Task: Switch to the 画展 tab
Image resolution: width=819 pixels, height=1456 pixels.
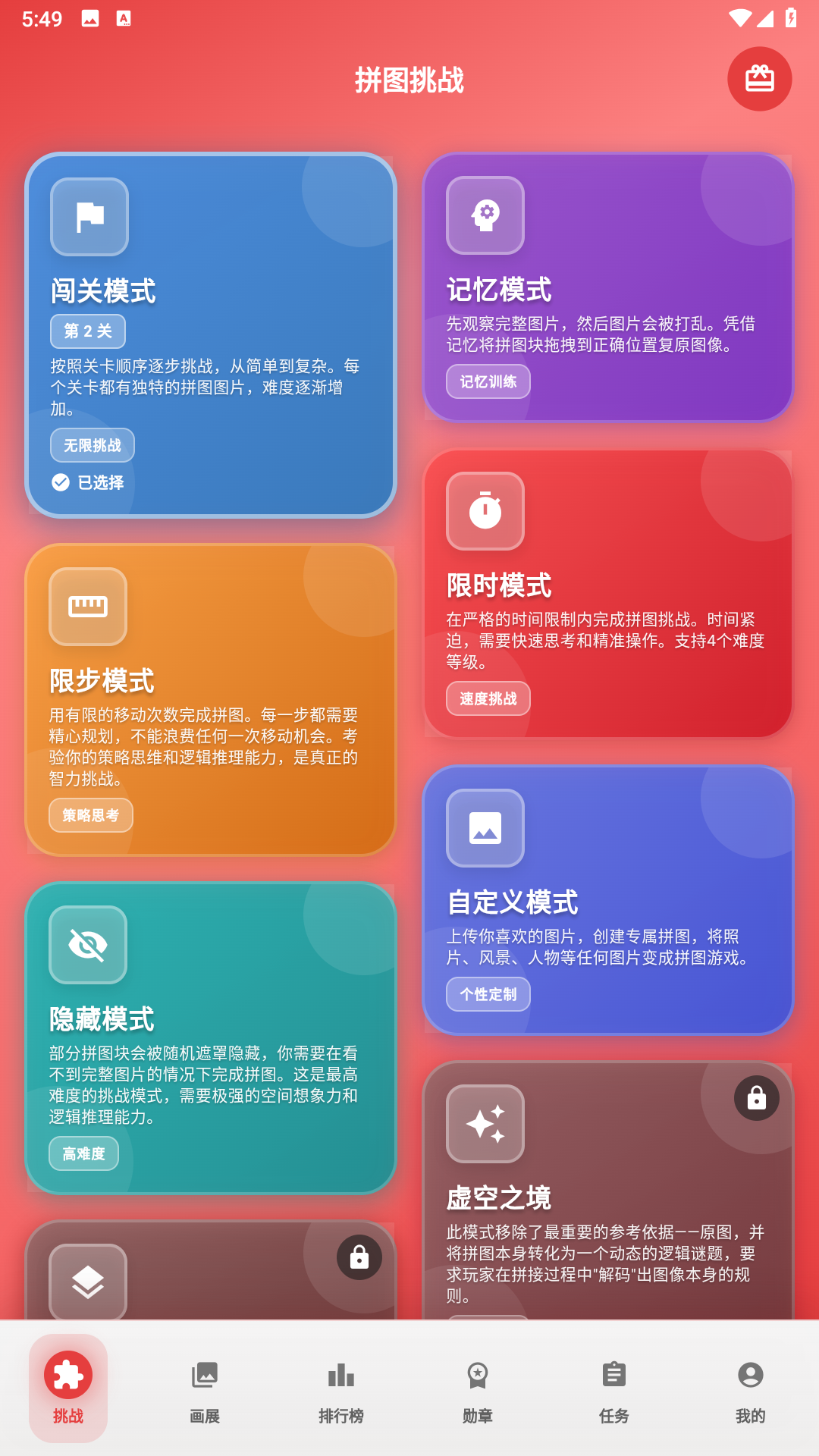Action: [x=205, y=1389]
